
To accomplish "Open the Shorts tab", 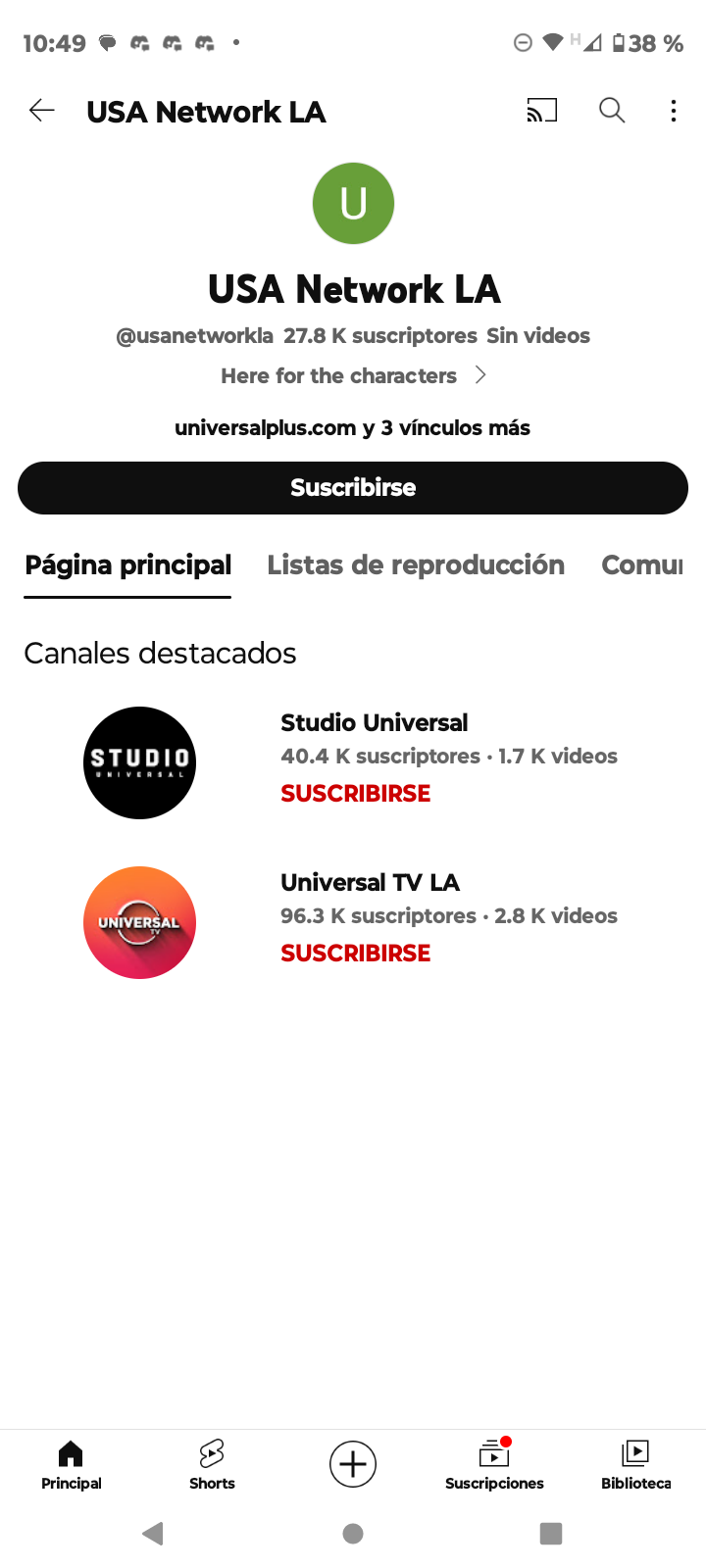I will (212, 1464).
